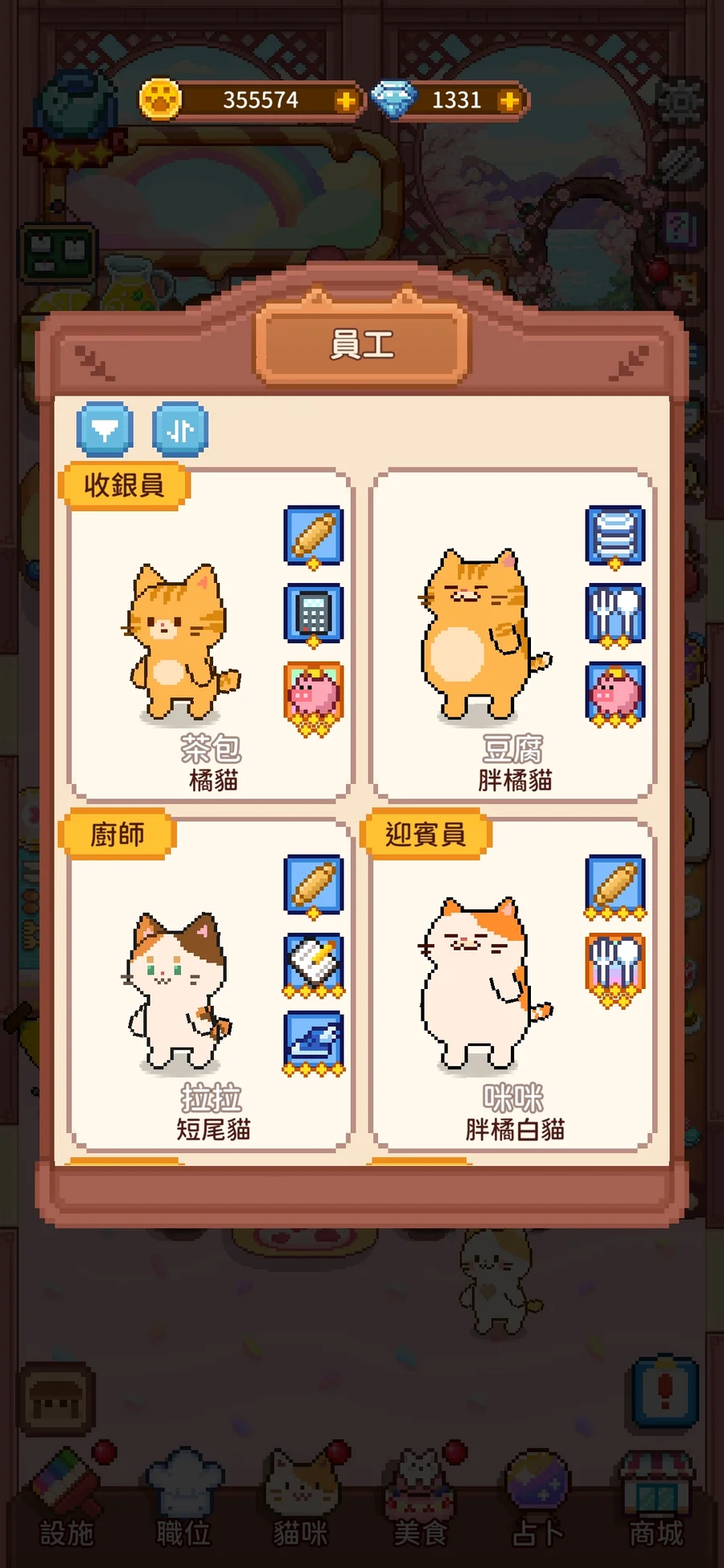Open the 豆腐 fat orange cat card
Image resolution: width=724 pixels, height=1568 pixels.
click(x=483, y=639)
